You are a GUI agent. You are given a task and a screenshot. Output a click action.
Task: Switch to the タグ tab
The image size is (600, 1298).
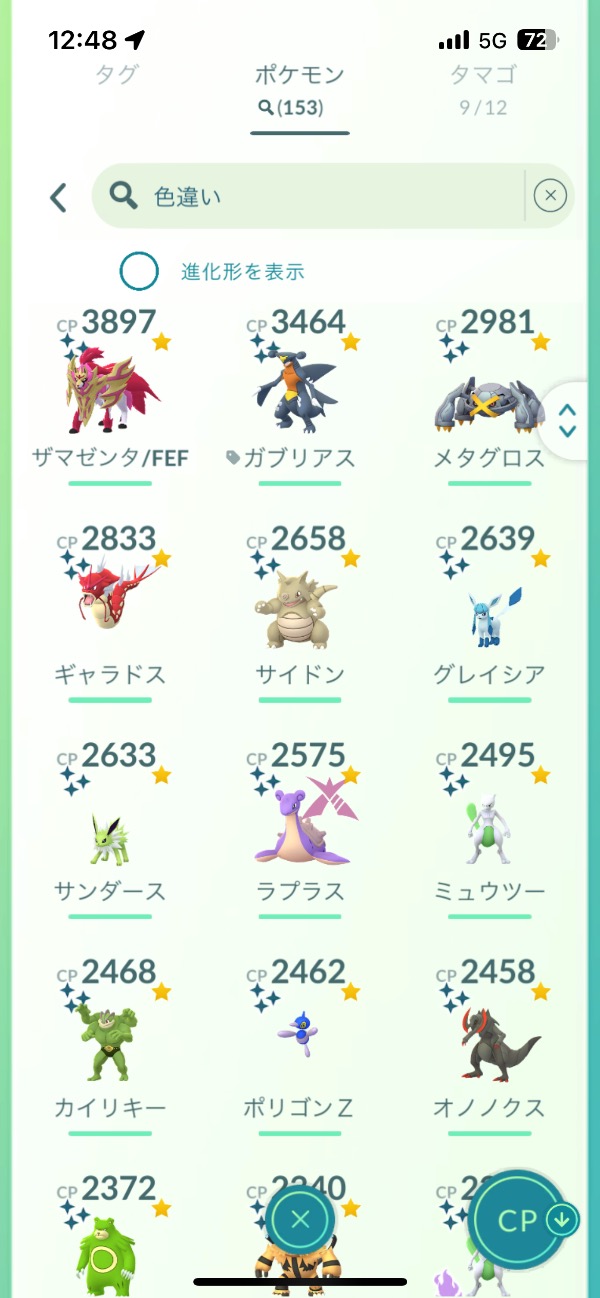pos(115,75)
